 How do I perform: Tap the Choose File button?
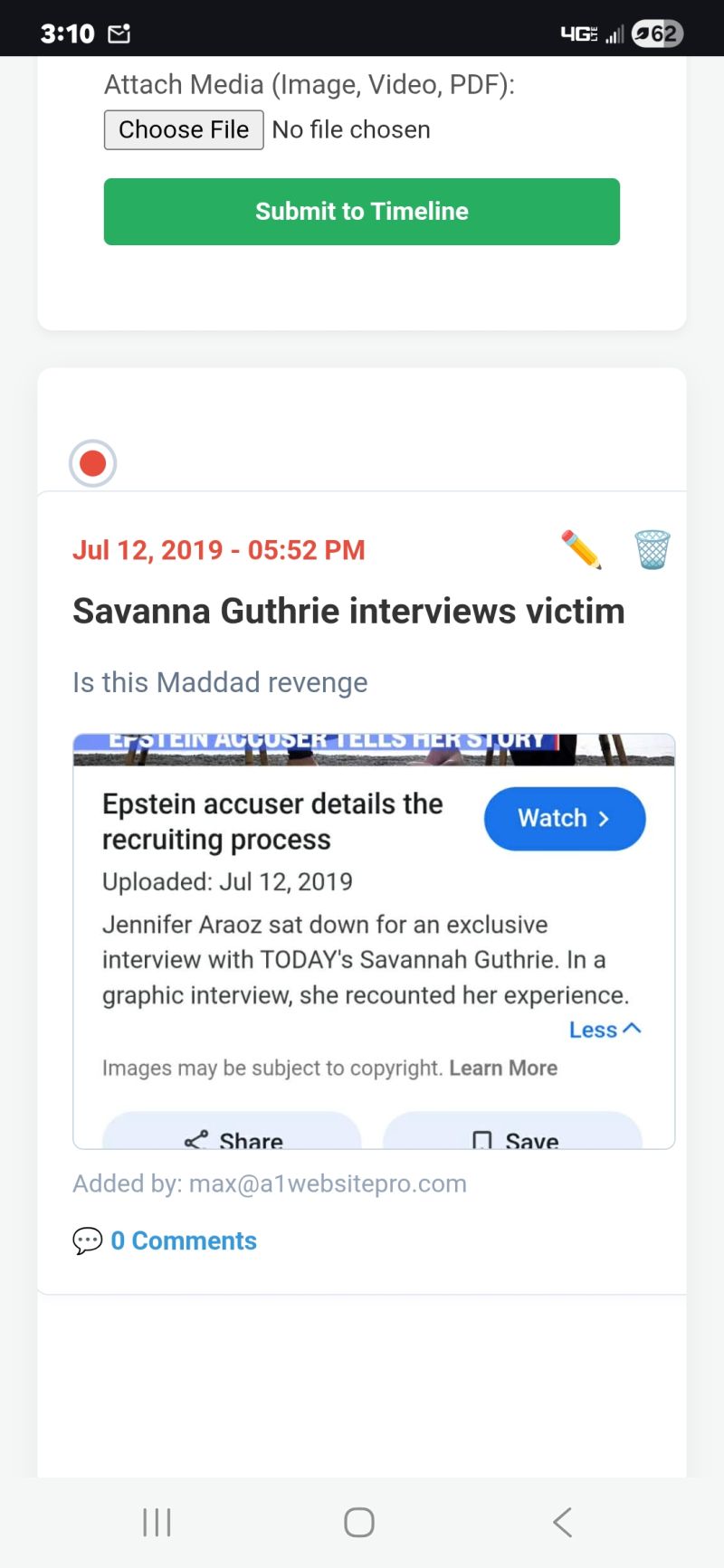pyautogui.click(x=184, y=130)
